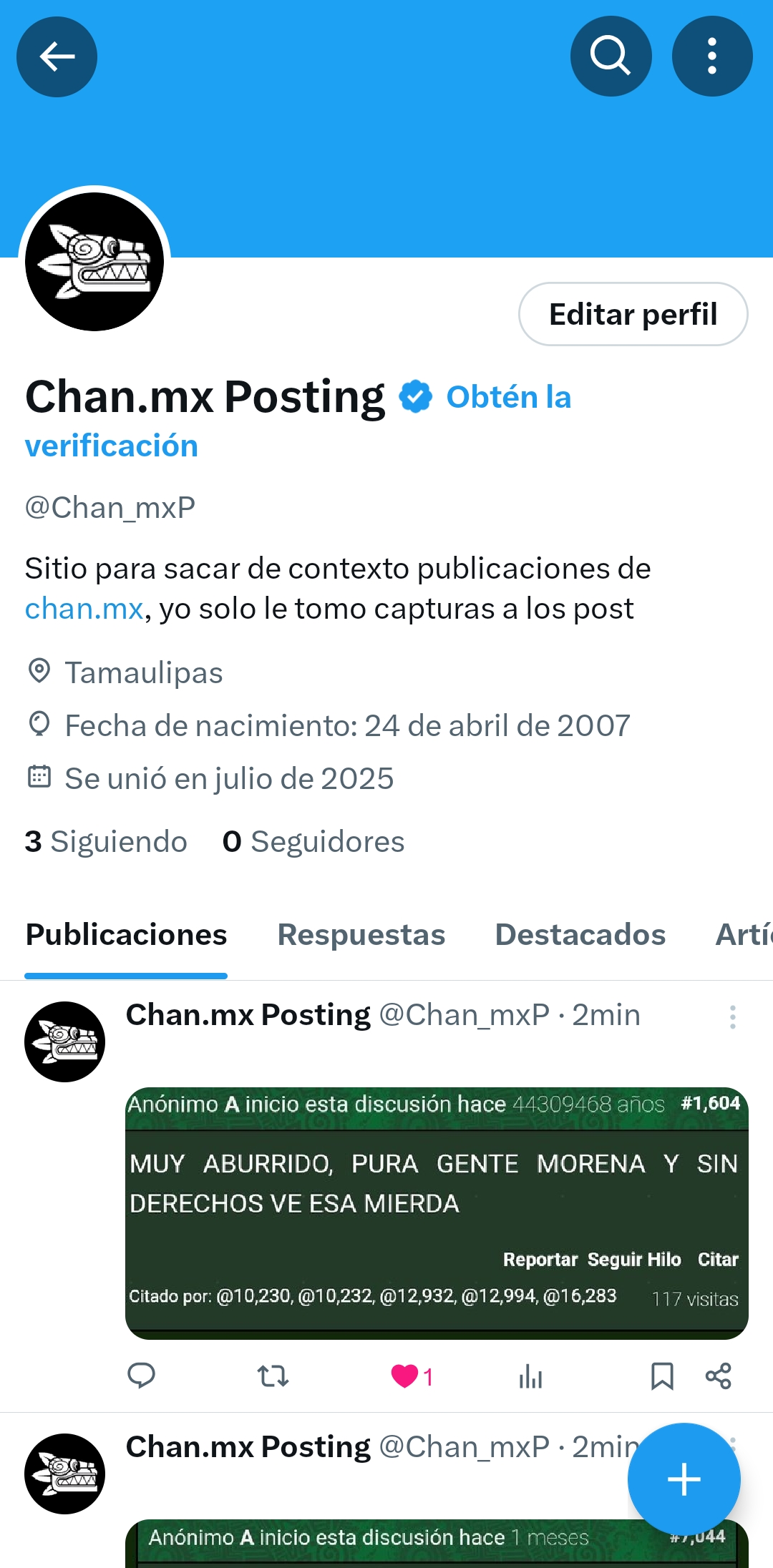Screen dimensions: 773x1568
Task: Repost the MUY ABURRIDO post
Action: click(x=273, y=1376)
